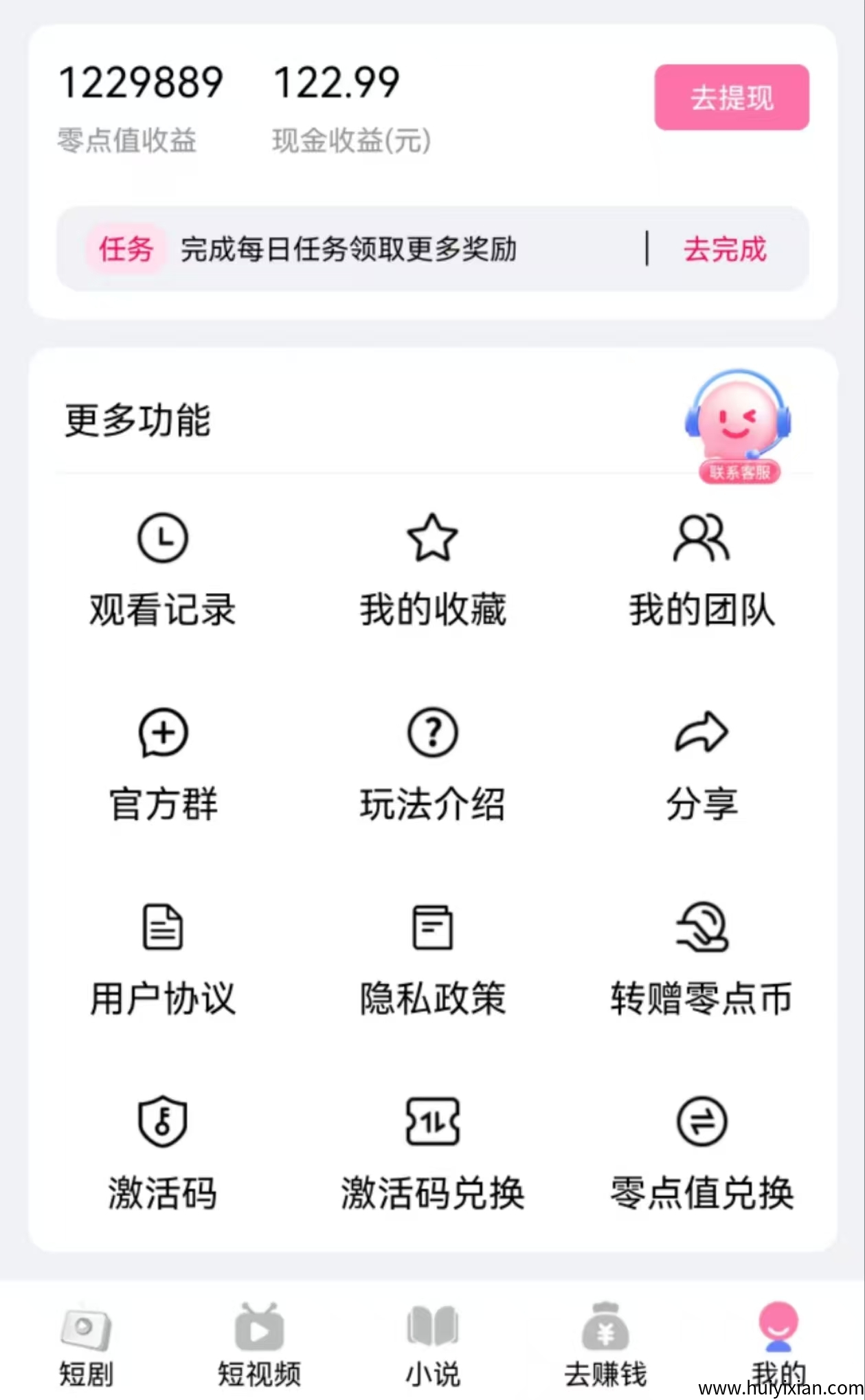Switch to the 小说 novels tab
Viewport: 865px width, 1400px height.
[x=433, y=1344]
